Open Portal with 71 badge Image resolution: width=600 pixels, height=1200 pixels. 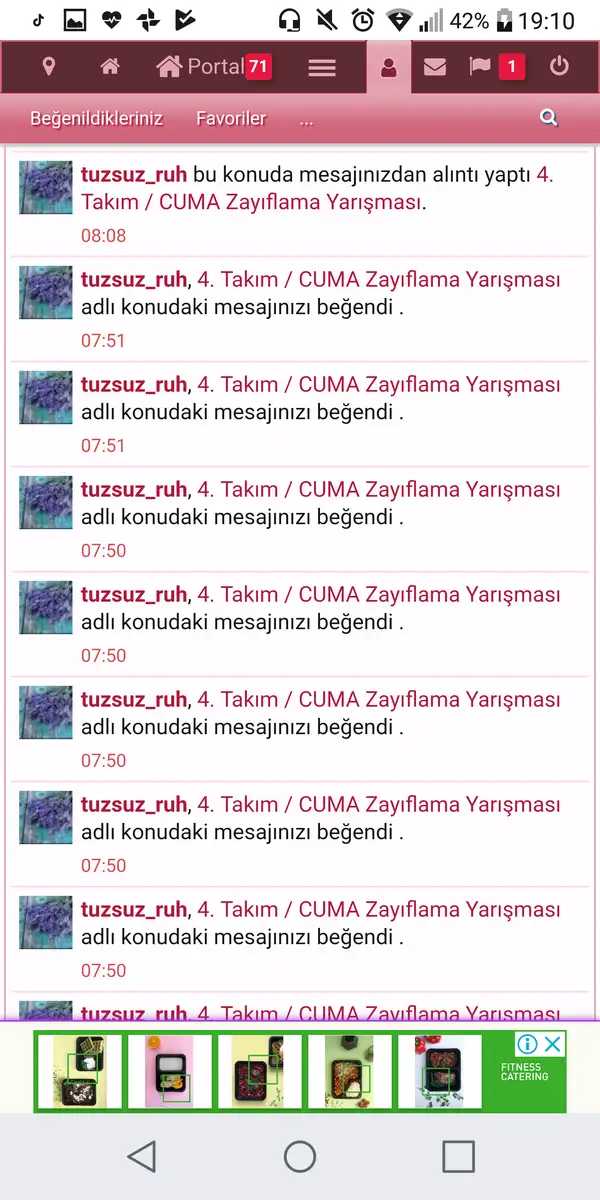(214, 67)
